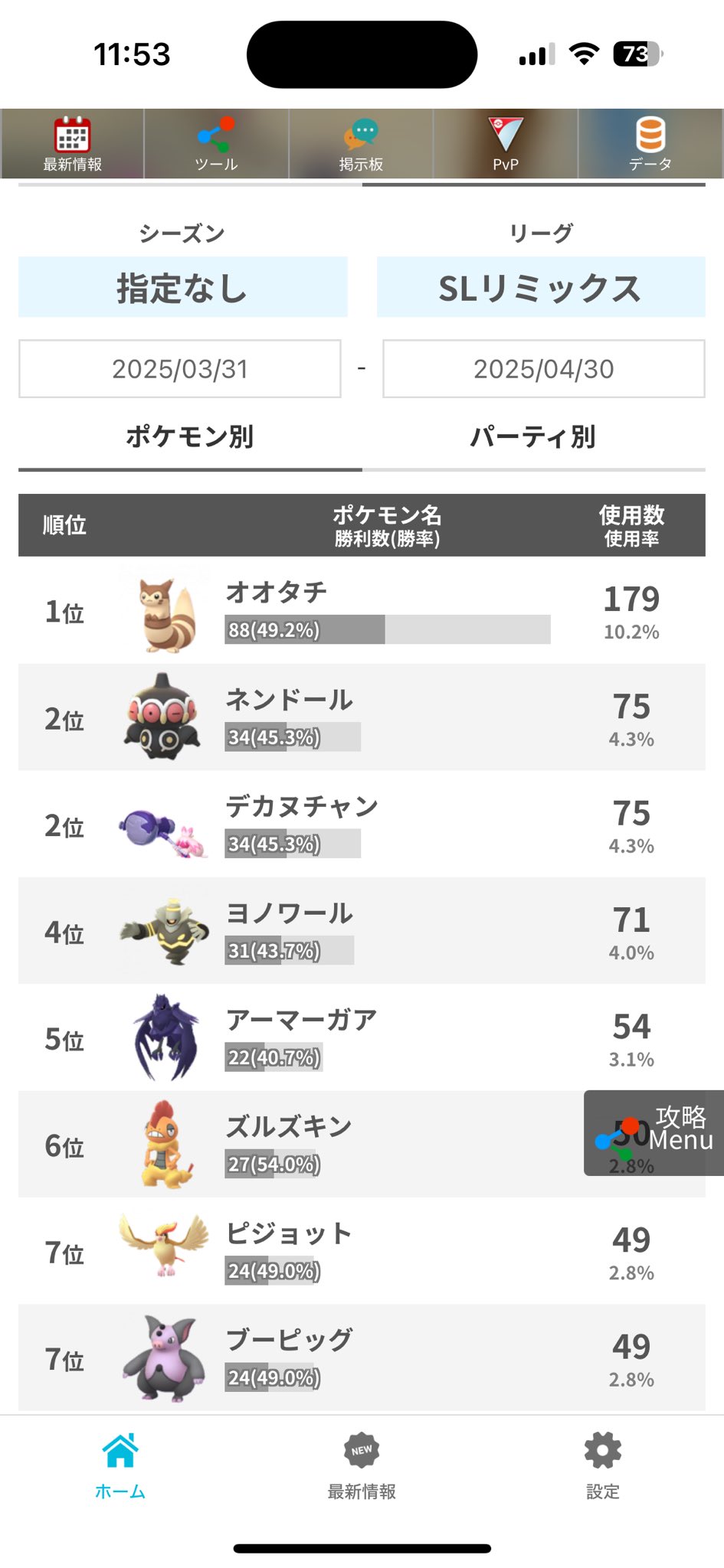724x1568 pixels.
Task: Open the PvP section
Action: point(506,144)
